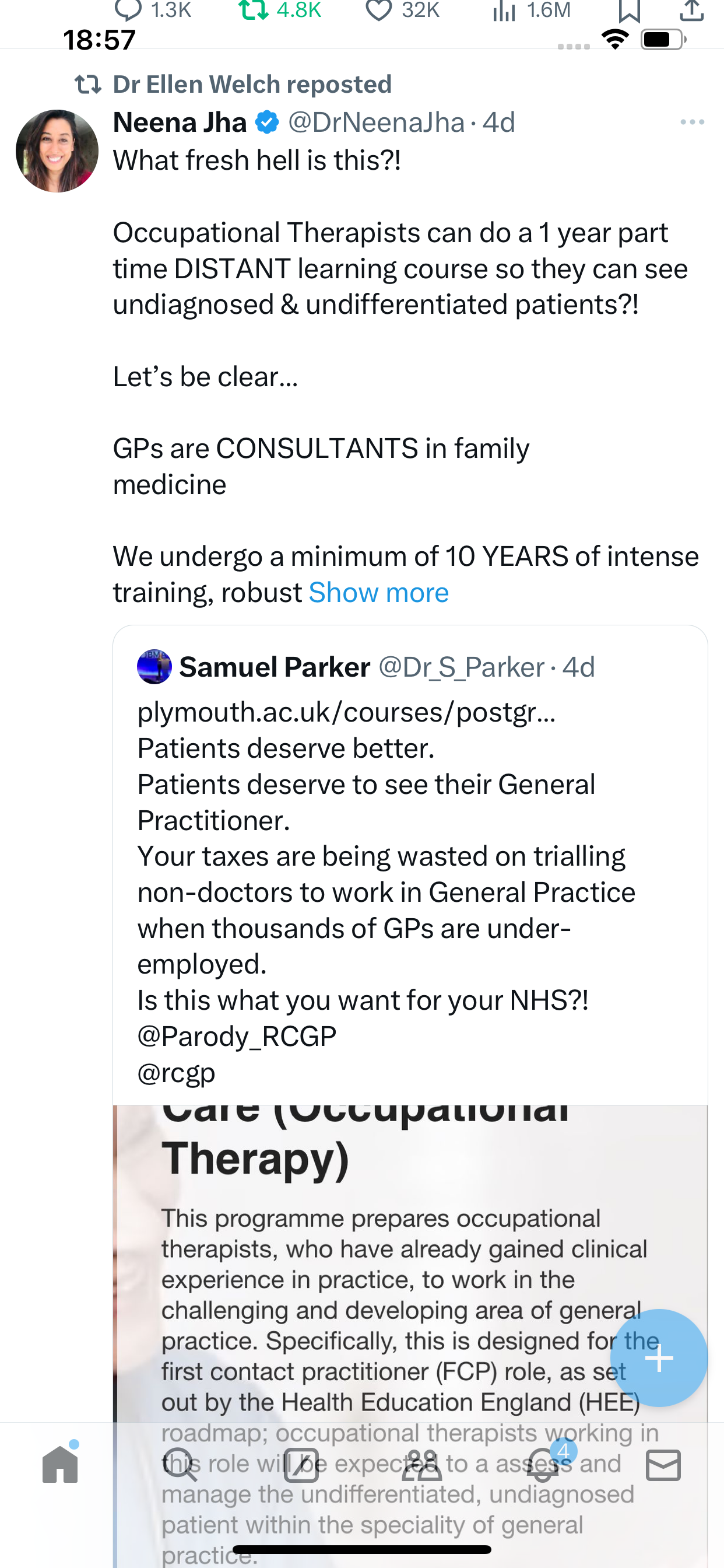Open overflow menu on Neena Jha's tweet
724x1568 pixels.
[692, 123]
